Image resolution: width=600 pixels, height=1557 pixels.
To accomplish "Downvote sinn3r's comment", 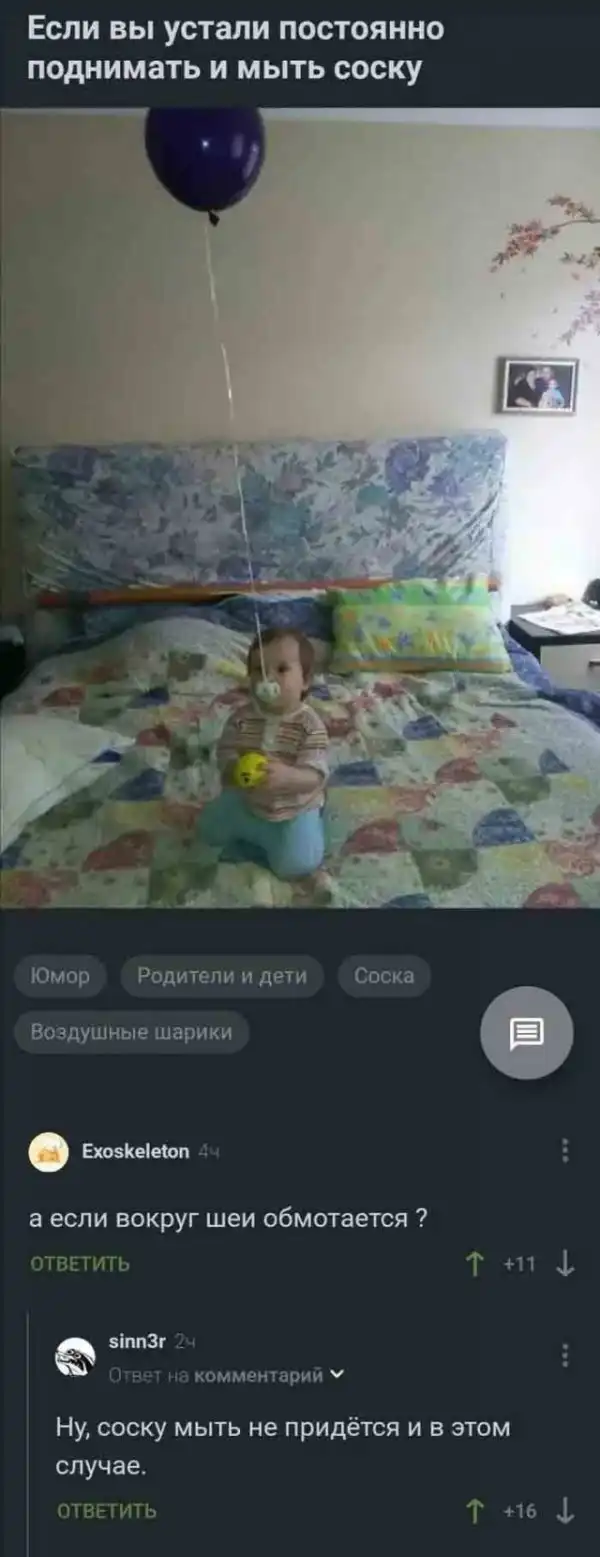I will [565, 1511].
